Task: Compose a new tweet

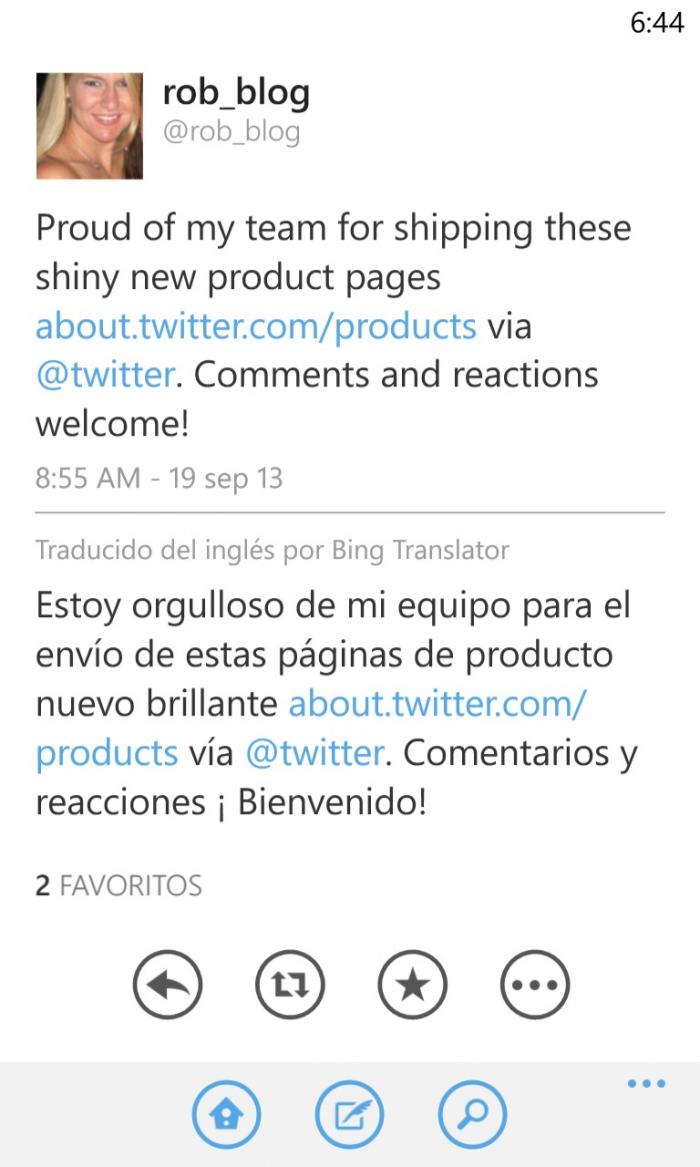Action: (x=350, y=1114)
